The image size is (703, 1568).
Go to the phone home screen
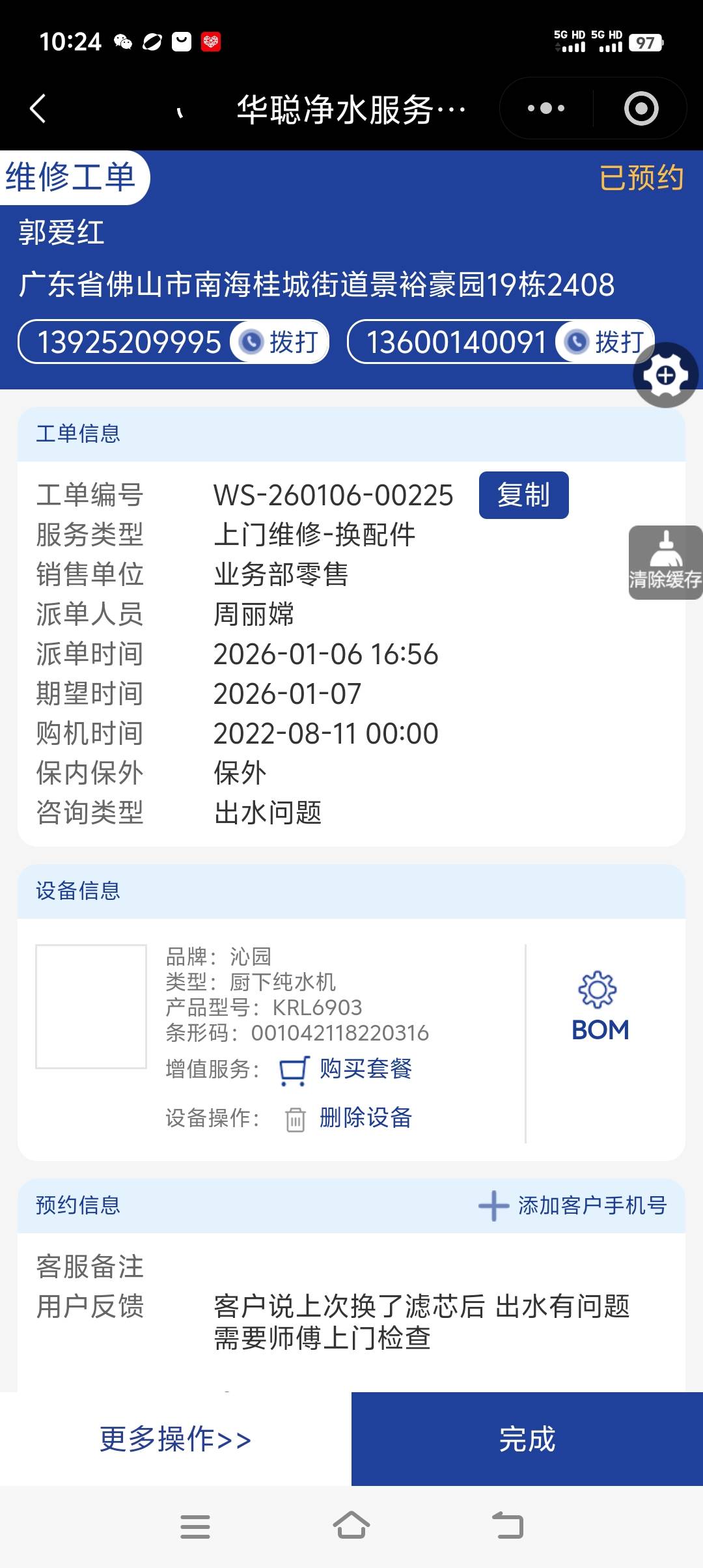pyautogui.click(x=351, y=1526)
